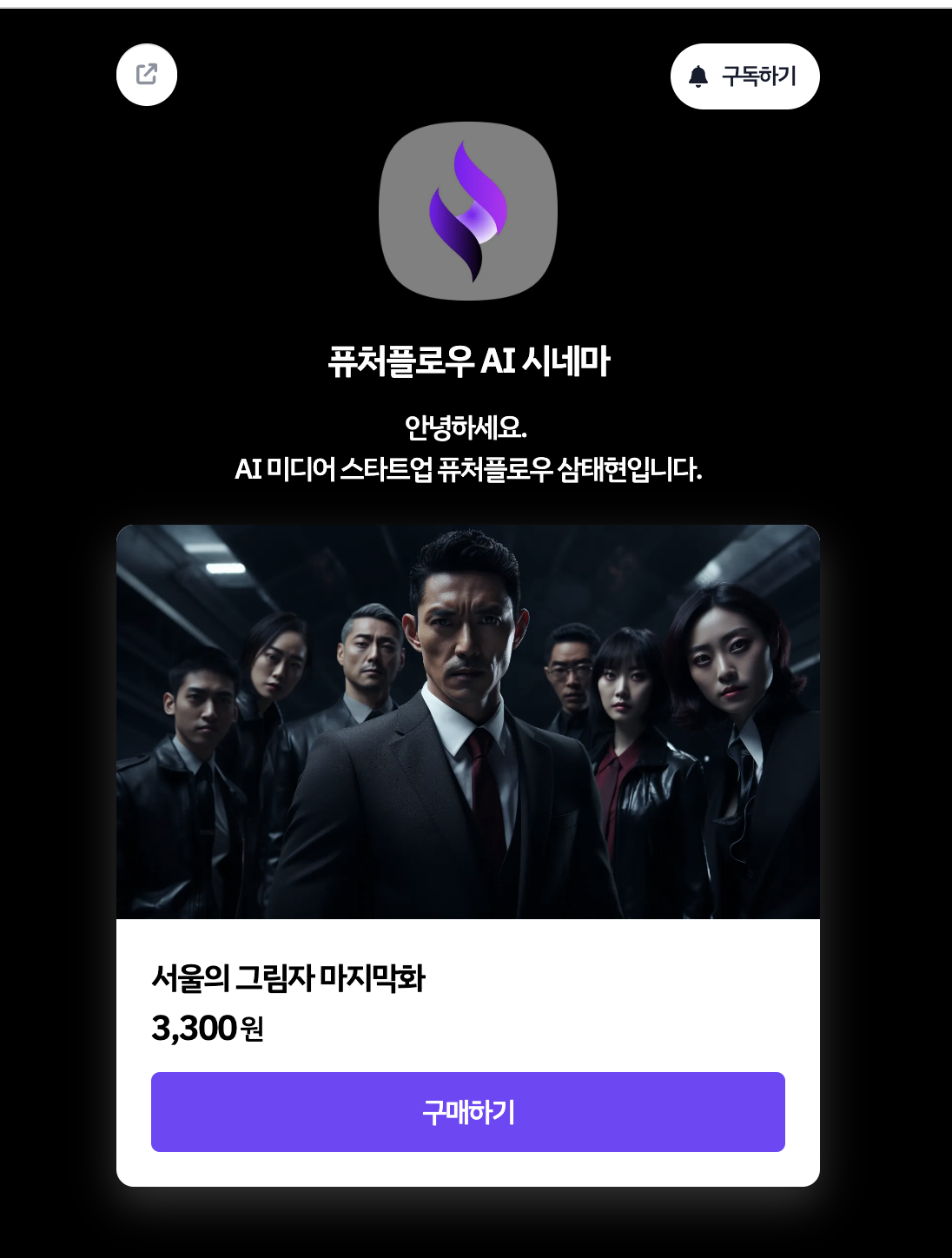
Task: View the drama poster thumbnail
Action: 469,721
